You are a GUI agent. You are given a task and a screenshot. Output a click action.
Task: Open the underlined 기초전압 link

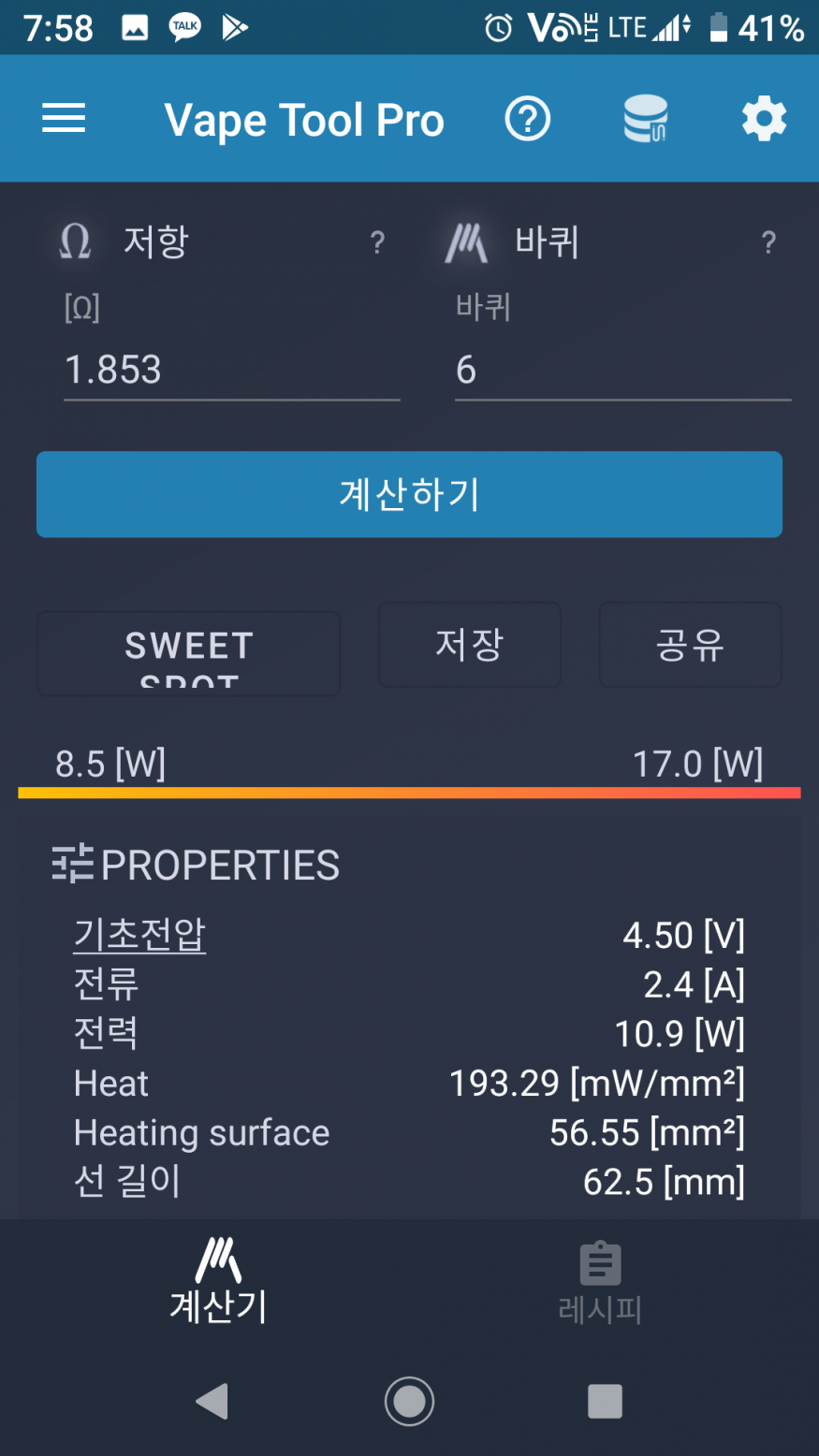point(139,935)
